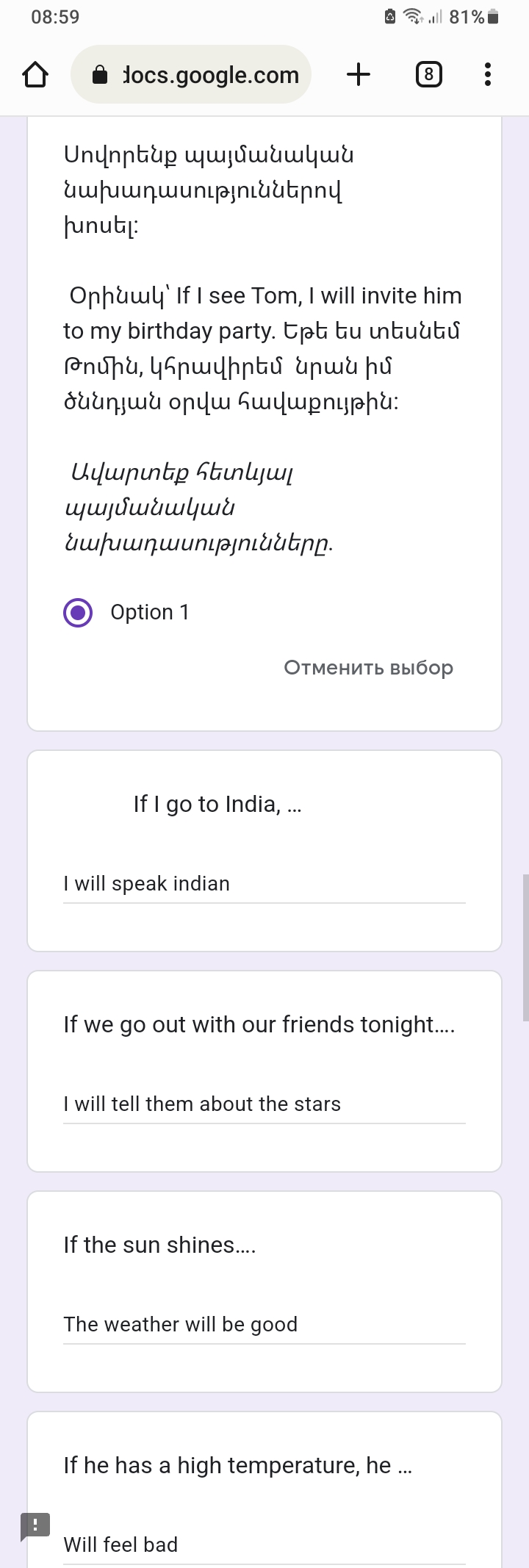Open a new browser tab
This screenshot has height=1568, width=529.
point(359,74)
